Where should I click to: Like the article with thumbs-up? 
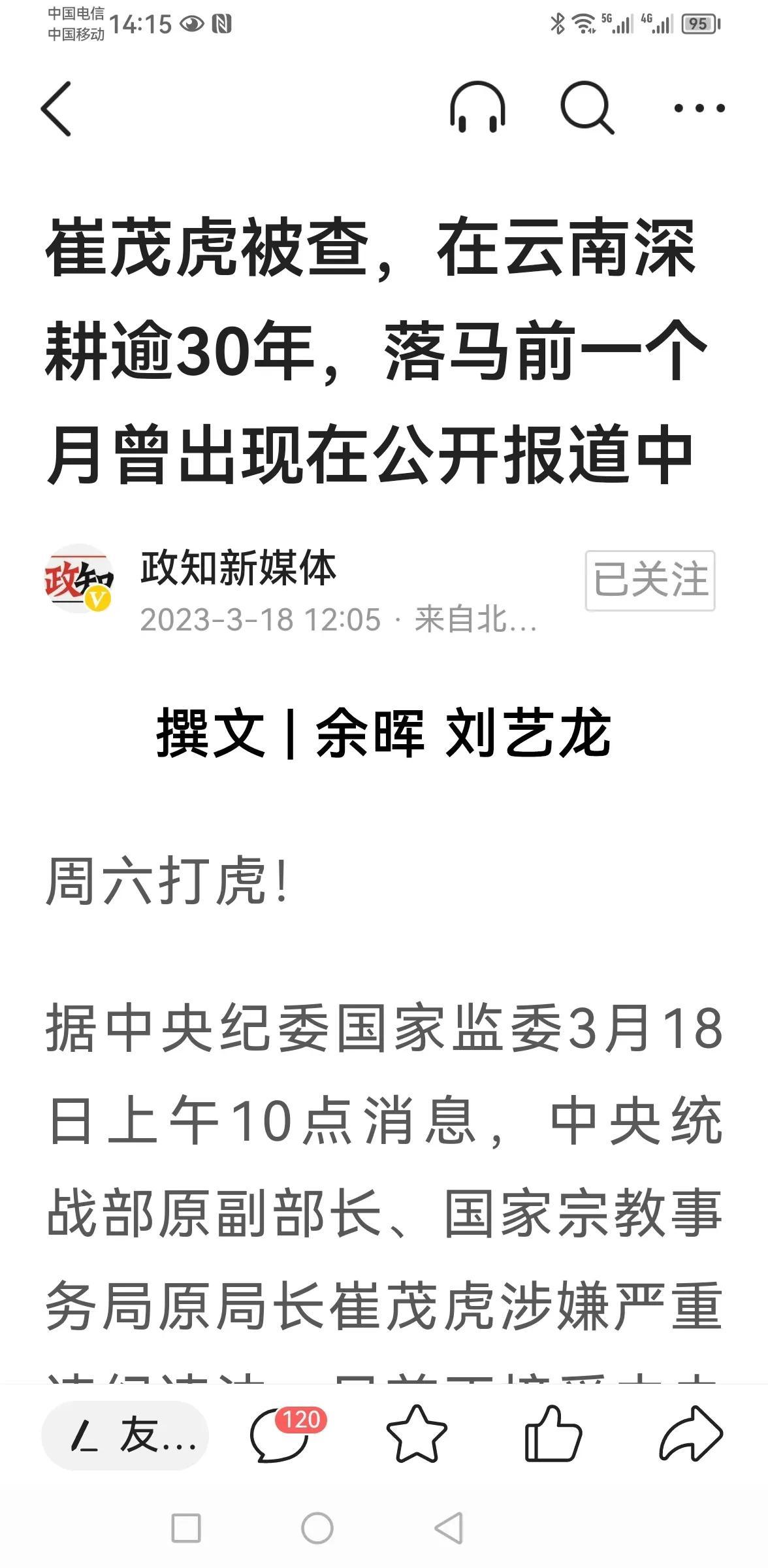[553, 1433]
